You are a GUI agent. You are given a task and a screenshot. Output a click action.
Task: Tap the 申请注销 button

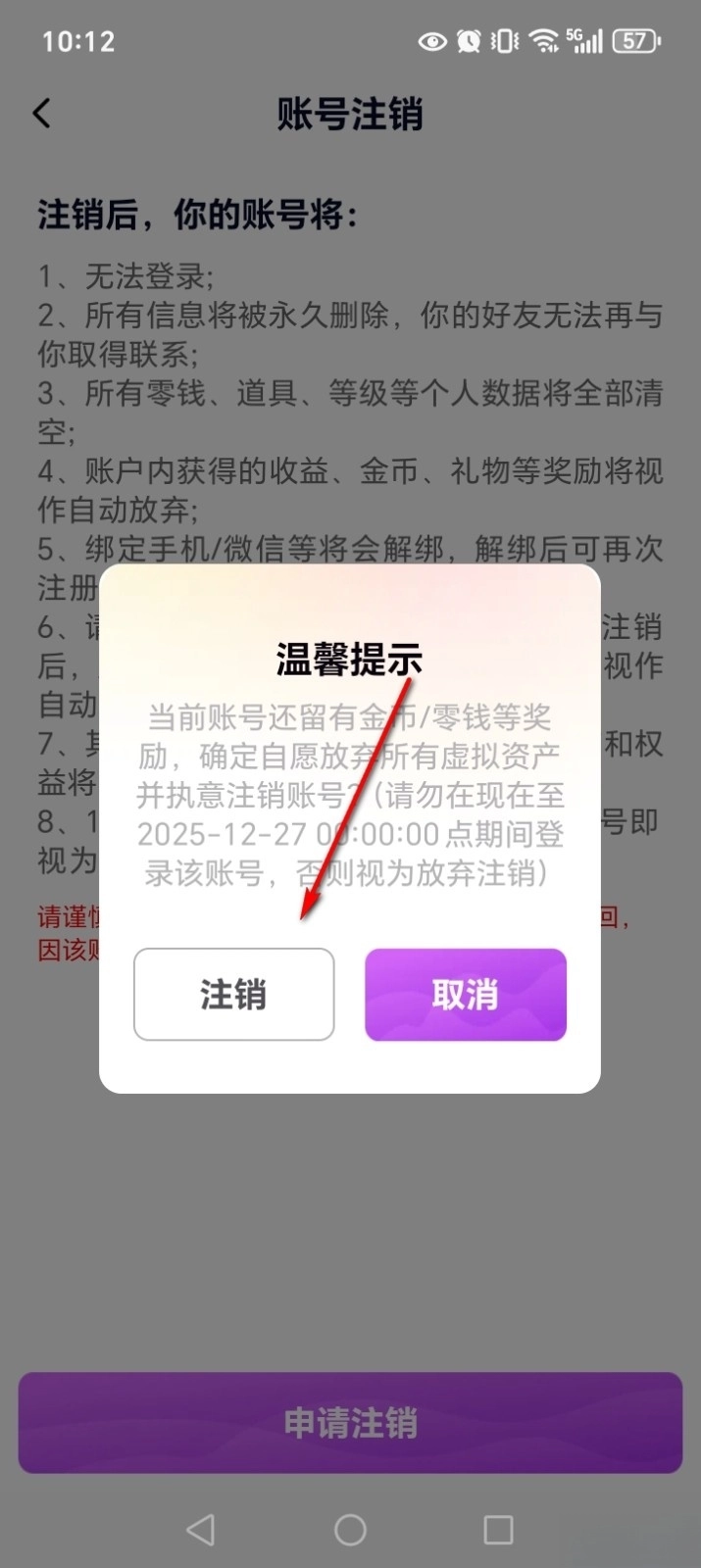tap(350, 1422)
